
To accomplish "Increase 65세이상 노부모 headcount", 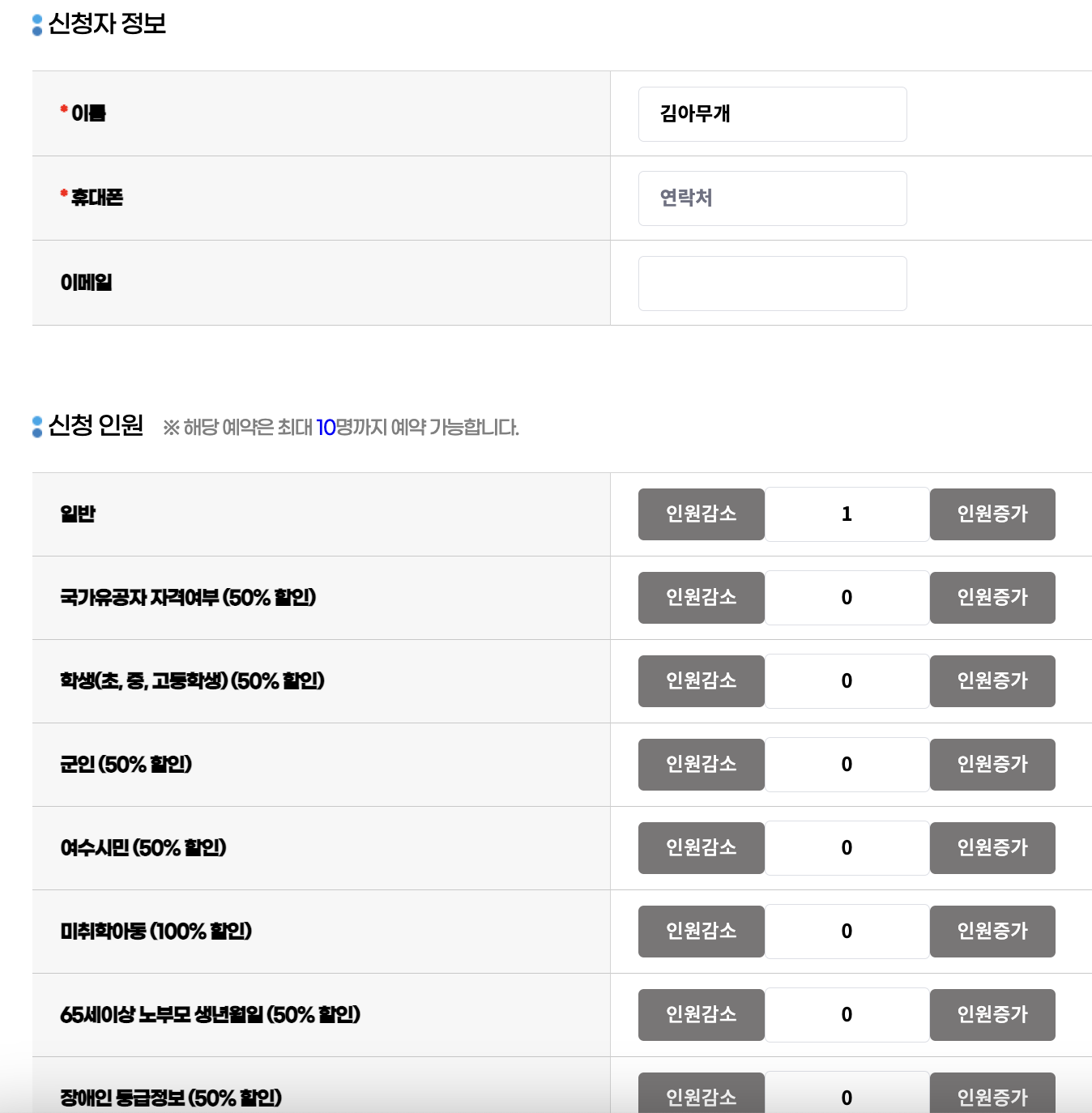I will click(992, 1014).
